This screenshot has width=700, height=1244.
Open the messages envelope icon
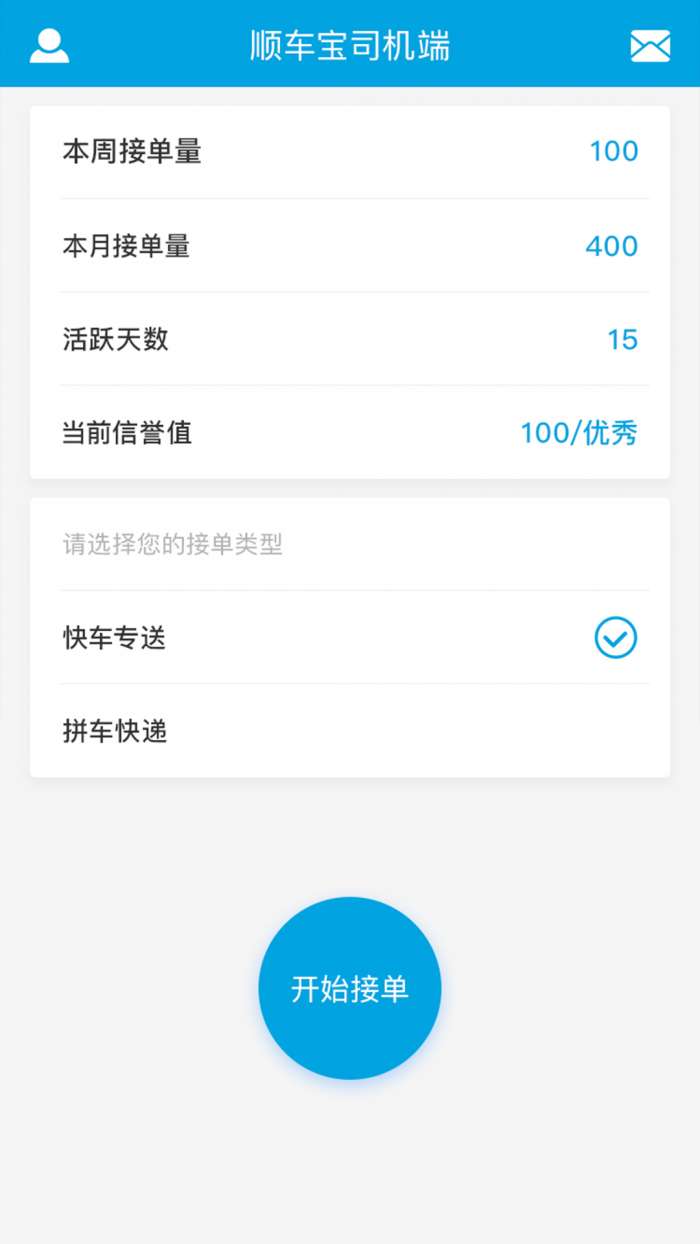click(650, 46)
